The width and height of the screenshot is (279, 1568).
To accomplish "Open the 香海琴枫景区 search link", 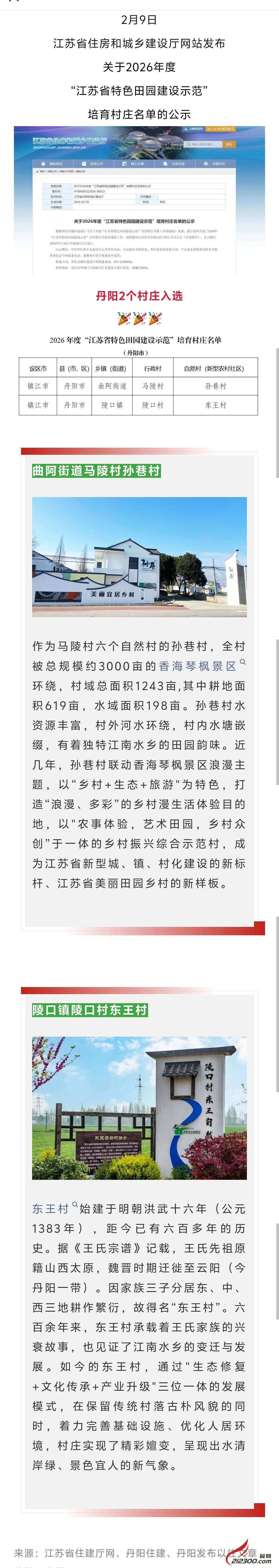I will coord(198,666).
